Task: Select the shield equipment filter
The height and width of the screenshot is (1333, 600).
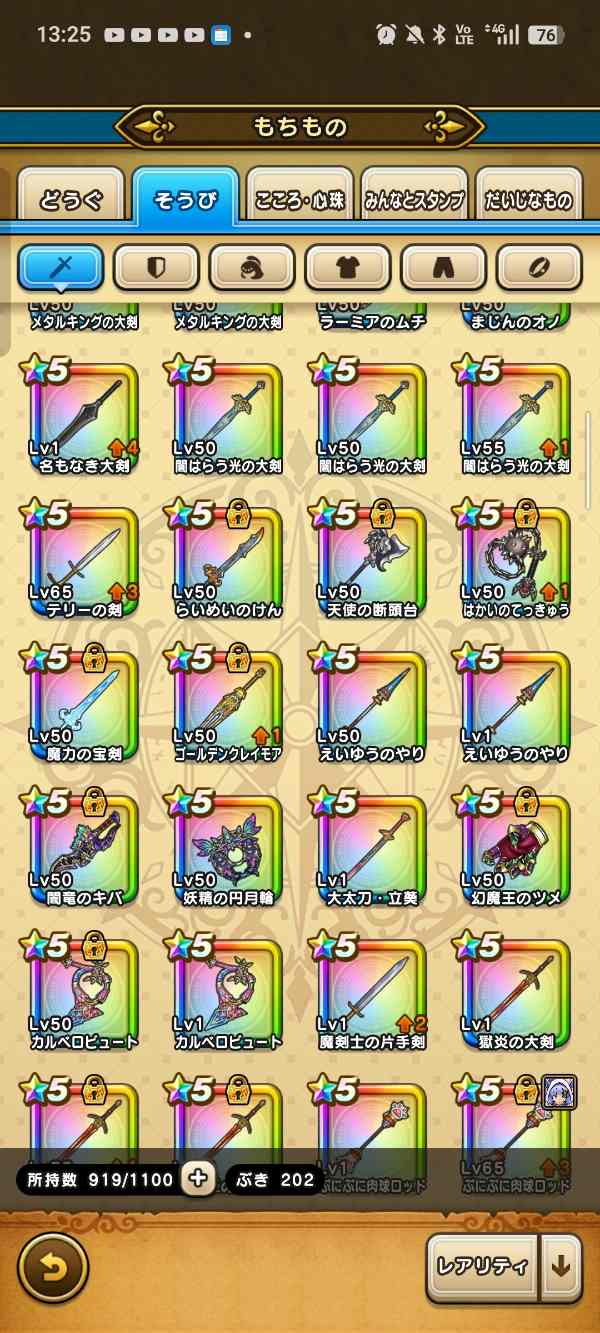Action: (156, 267)
